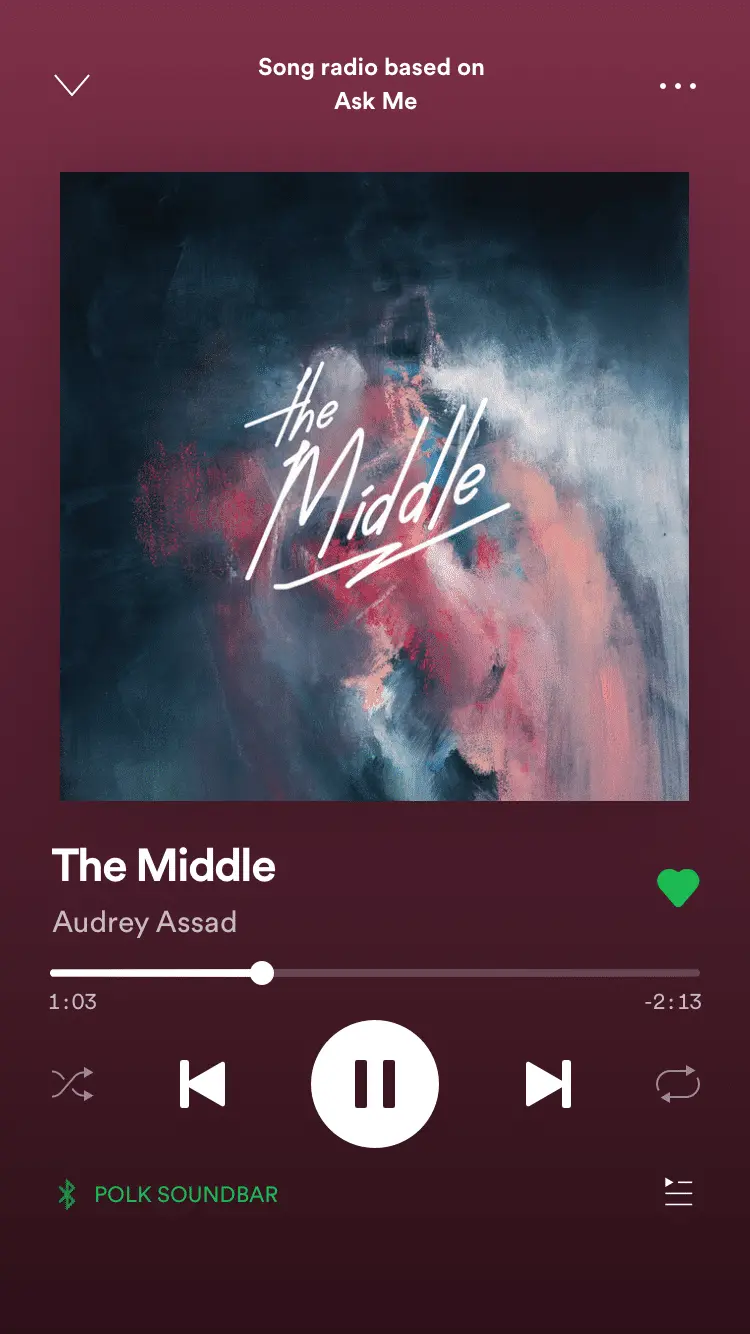Open the artist Audrey Assad

click(145, 921)
